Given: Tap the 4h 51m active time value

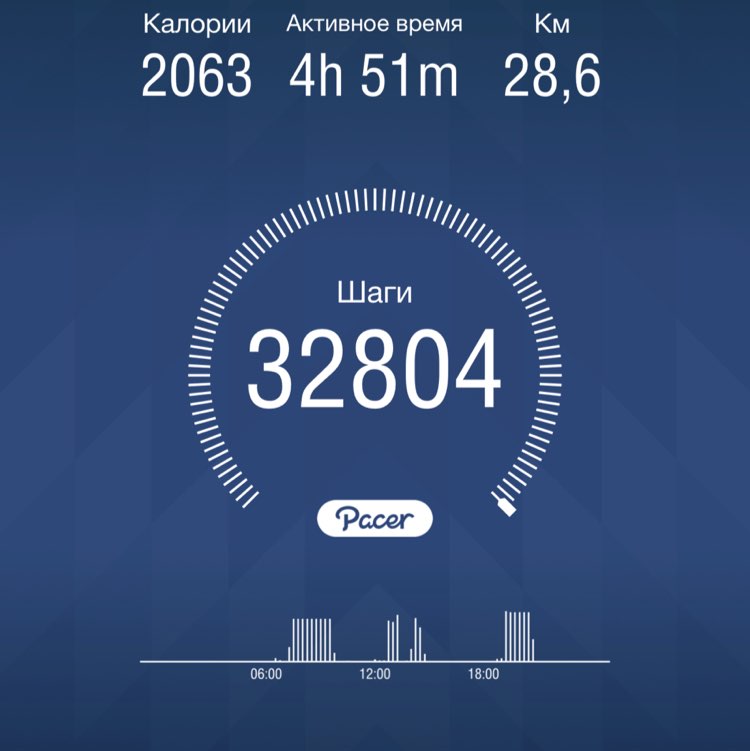Looking at the screenshot, I should [x=374, y=73].
